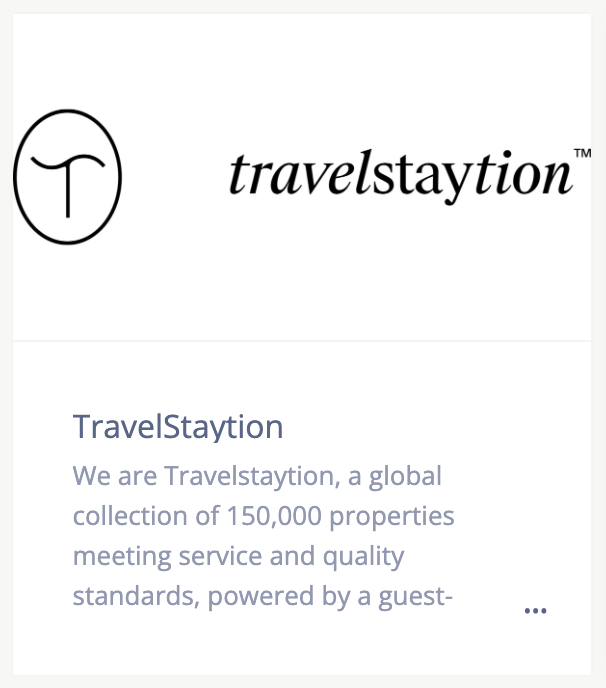606x688 pixels.
Task: Open the TravelStaytion card
Action: (302, 178)
